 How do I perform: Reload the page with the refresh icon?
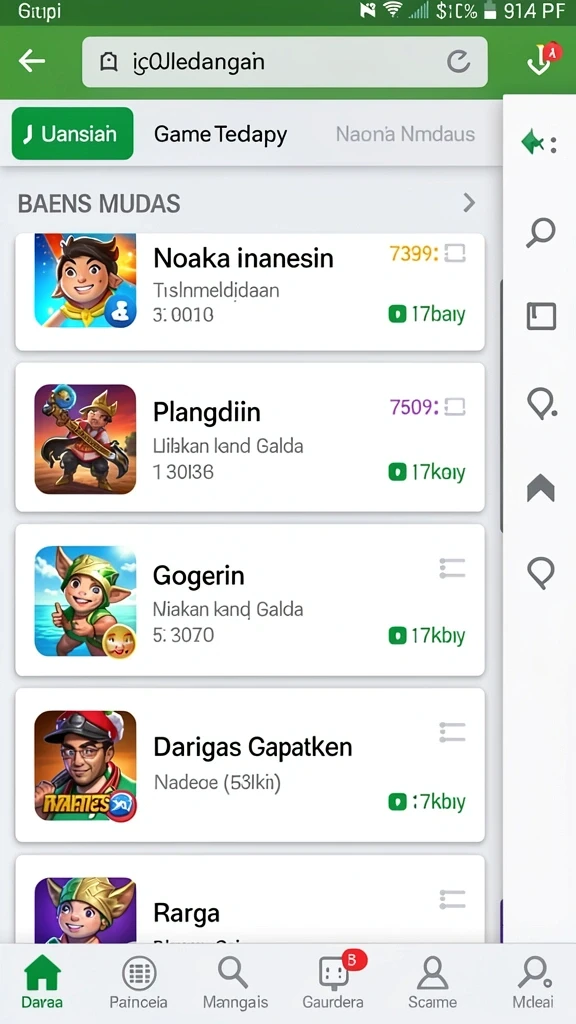point(458,62)
